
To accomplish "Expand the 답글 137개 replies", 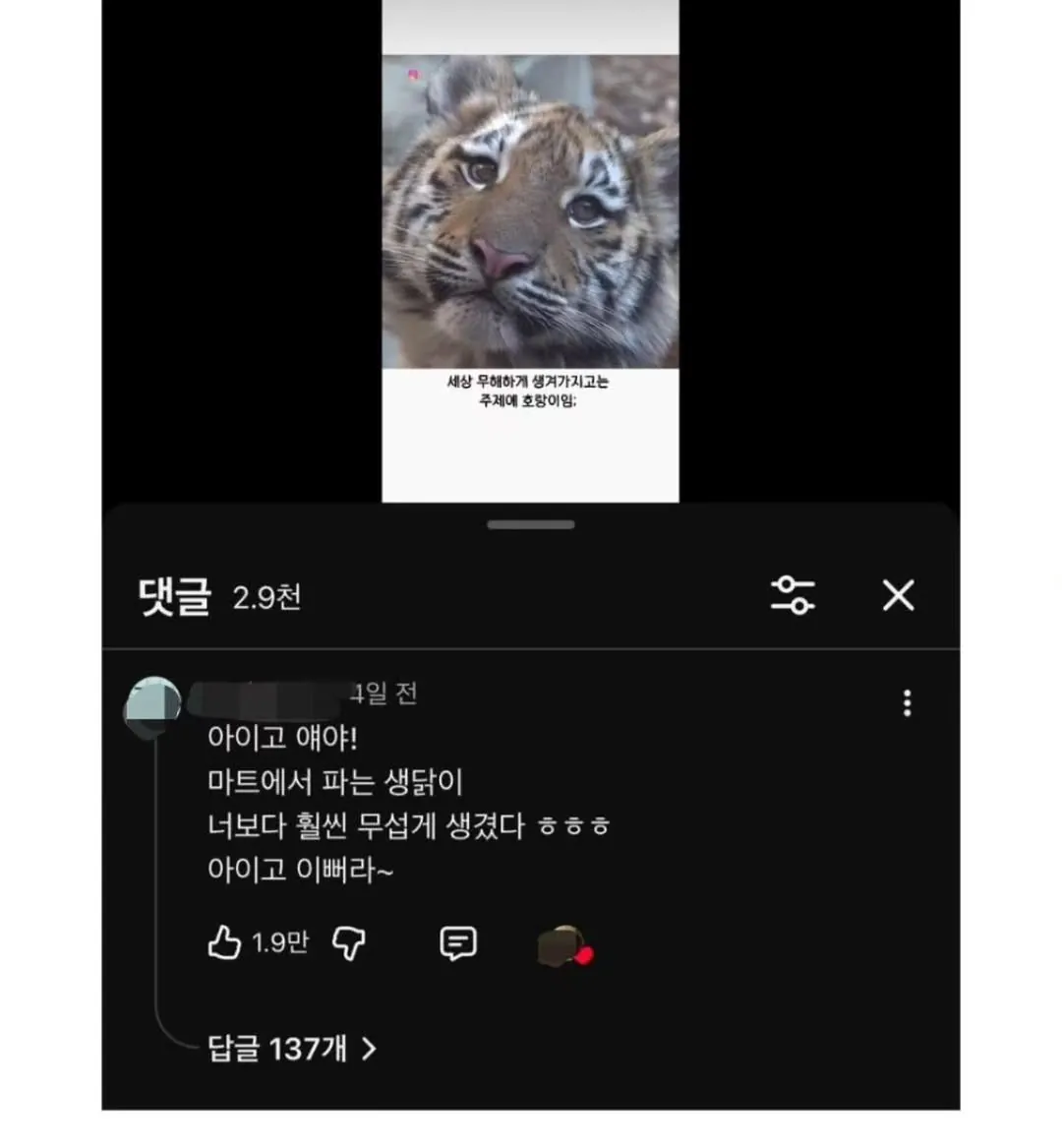I will point(291,1049).
